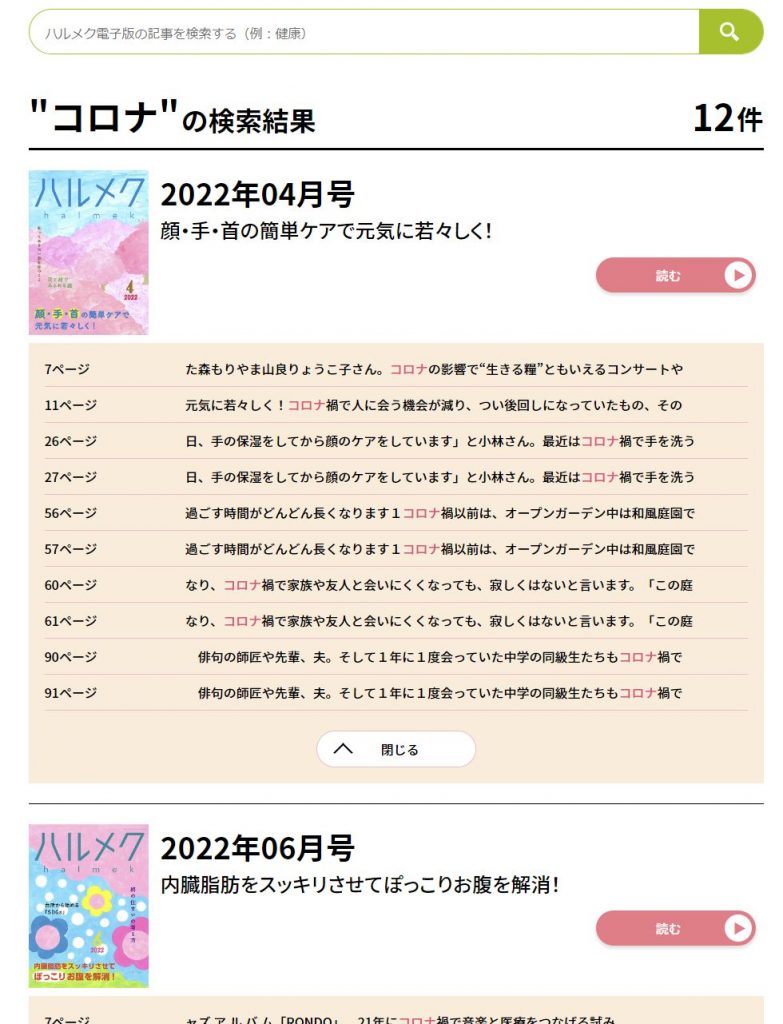Tap 読む for the 2022年04月号 issue
The image size is (783, 1024).
click(x=675, y=276)
